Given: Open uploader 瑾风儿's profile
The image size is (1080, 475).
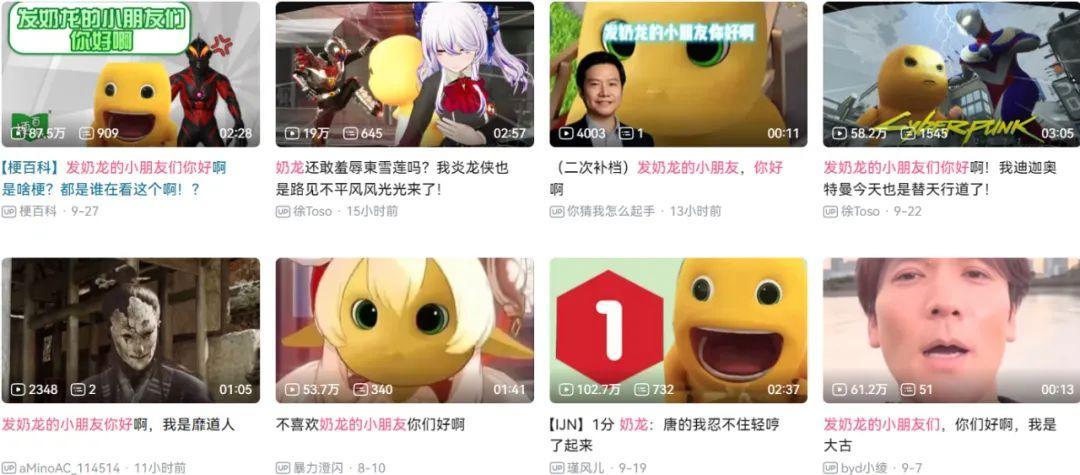Looking at the screenshot, I should click(588, 467).
